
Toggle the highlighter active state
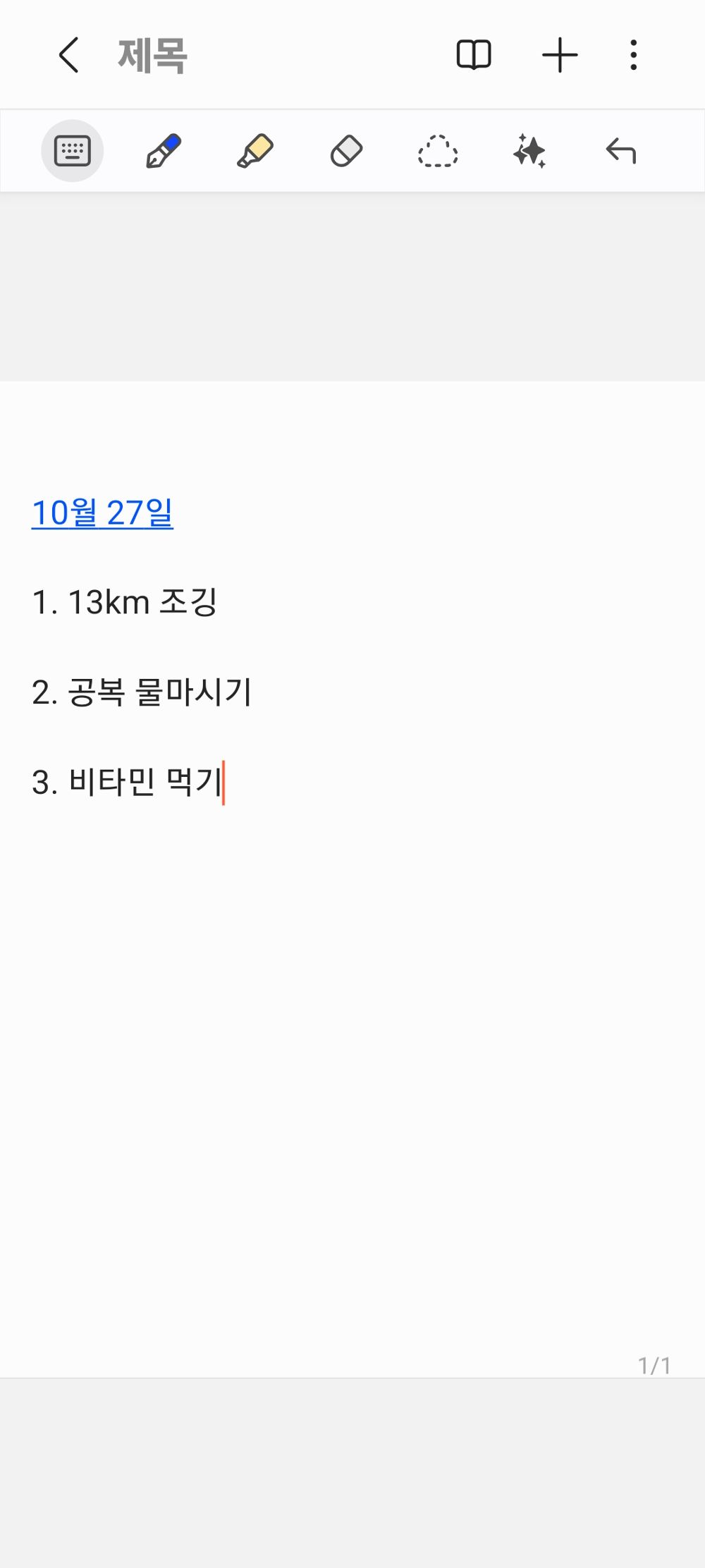click(255, 150)
